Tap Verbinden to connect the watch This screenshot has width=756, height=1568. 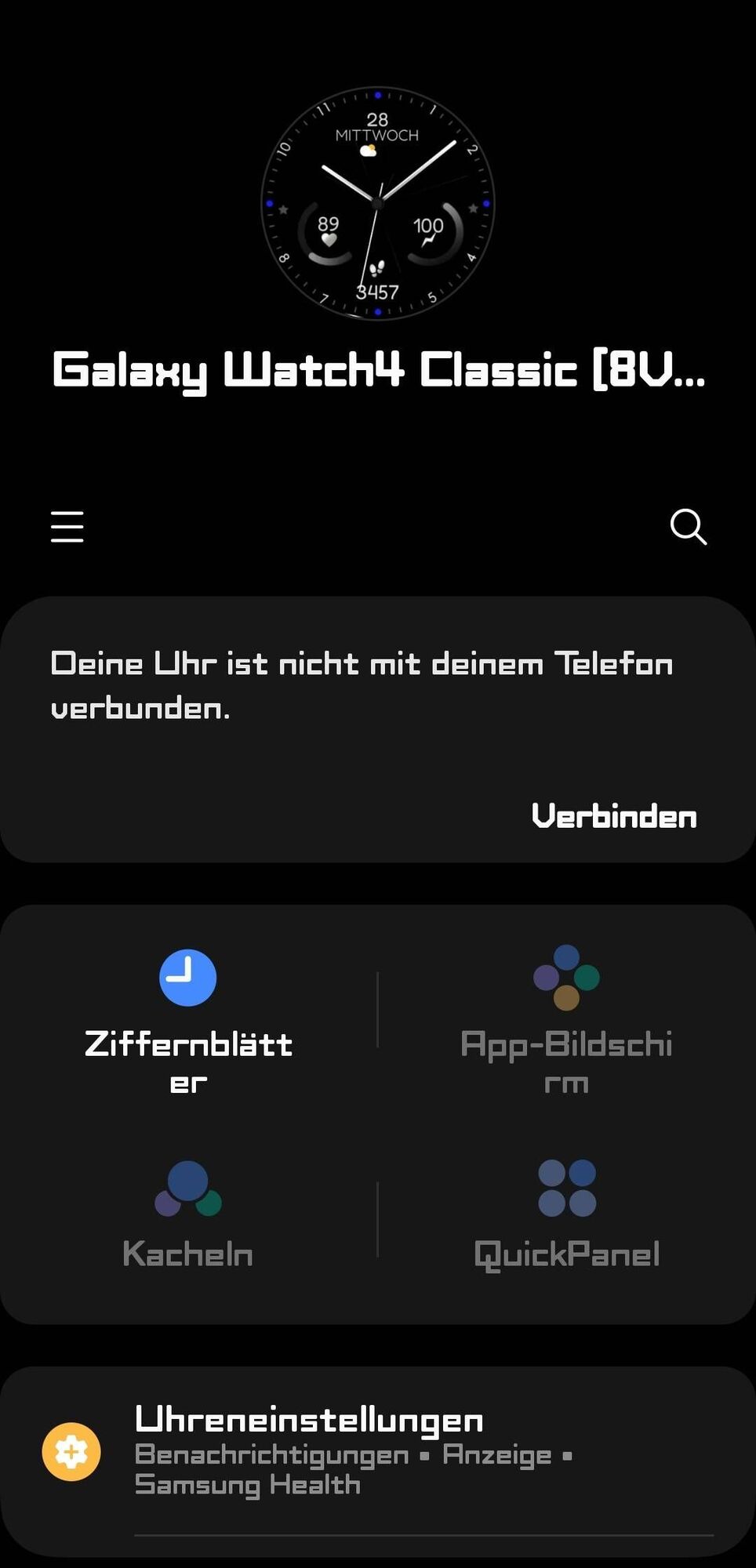[x=614, y=816]
